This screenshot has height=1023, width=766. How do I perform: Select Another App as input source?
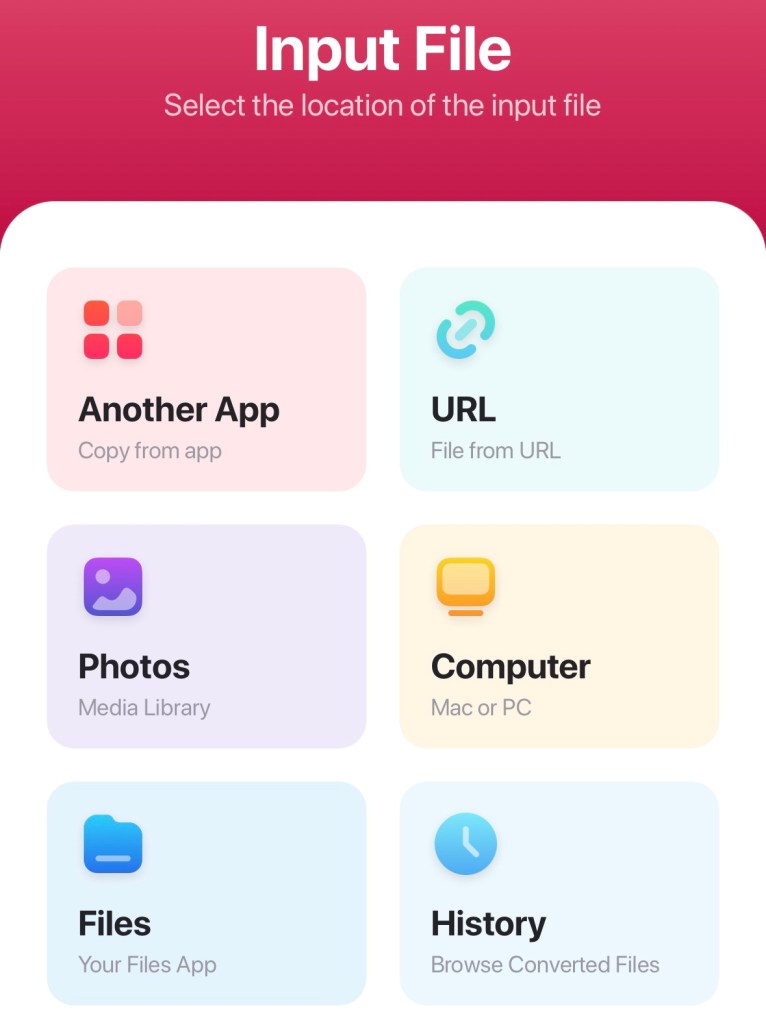coord(206,379)
